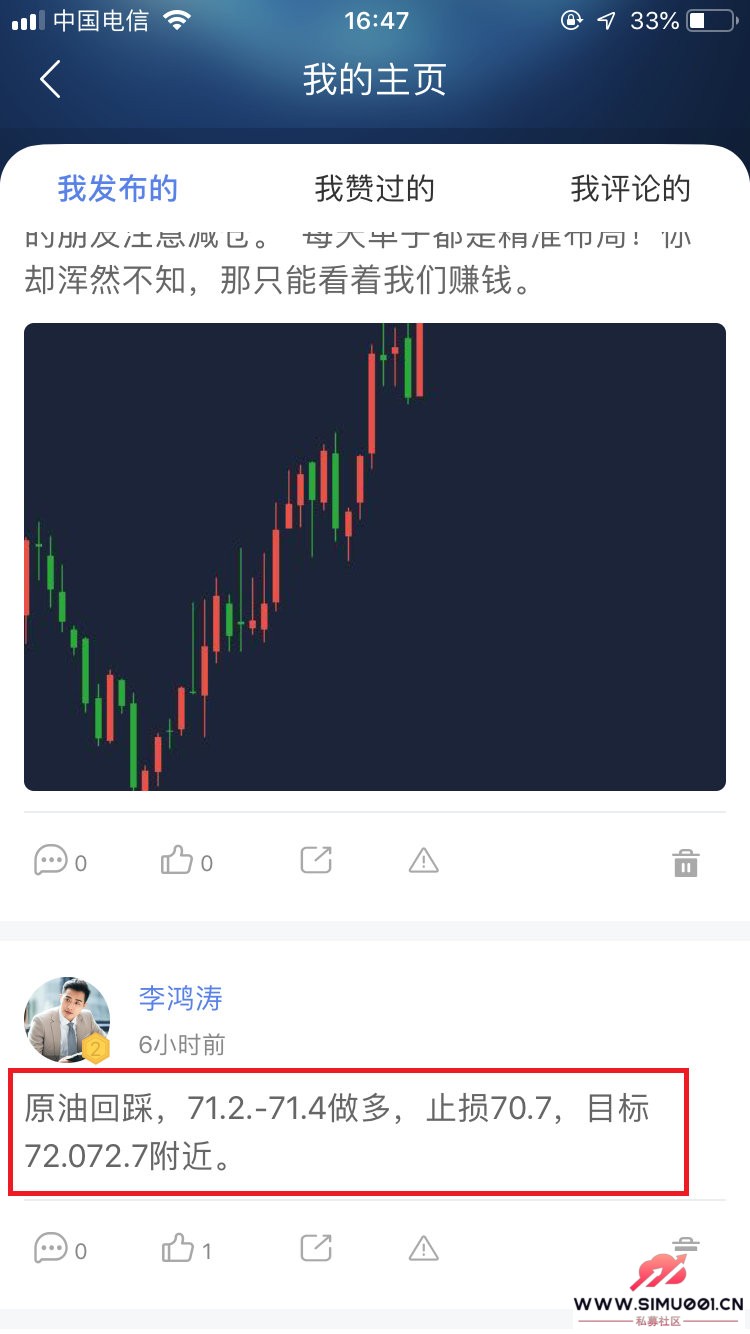Report the 原油回踩 post
Viewport: 750px width, 1334px height.
pyautogui.click(x=424, y=1248)
